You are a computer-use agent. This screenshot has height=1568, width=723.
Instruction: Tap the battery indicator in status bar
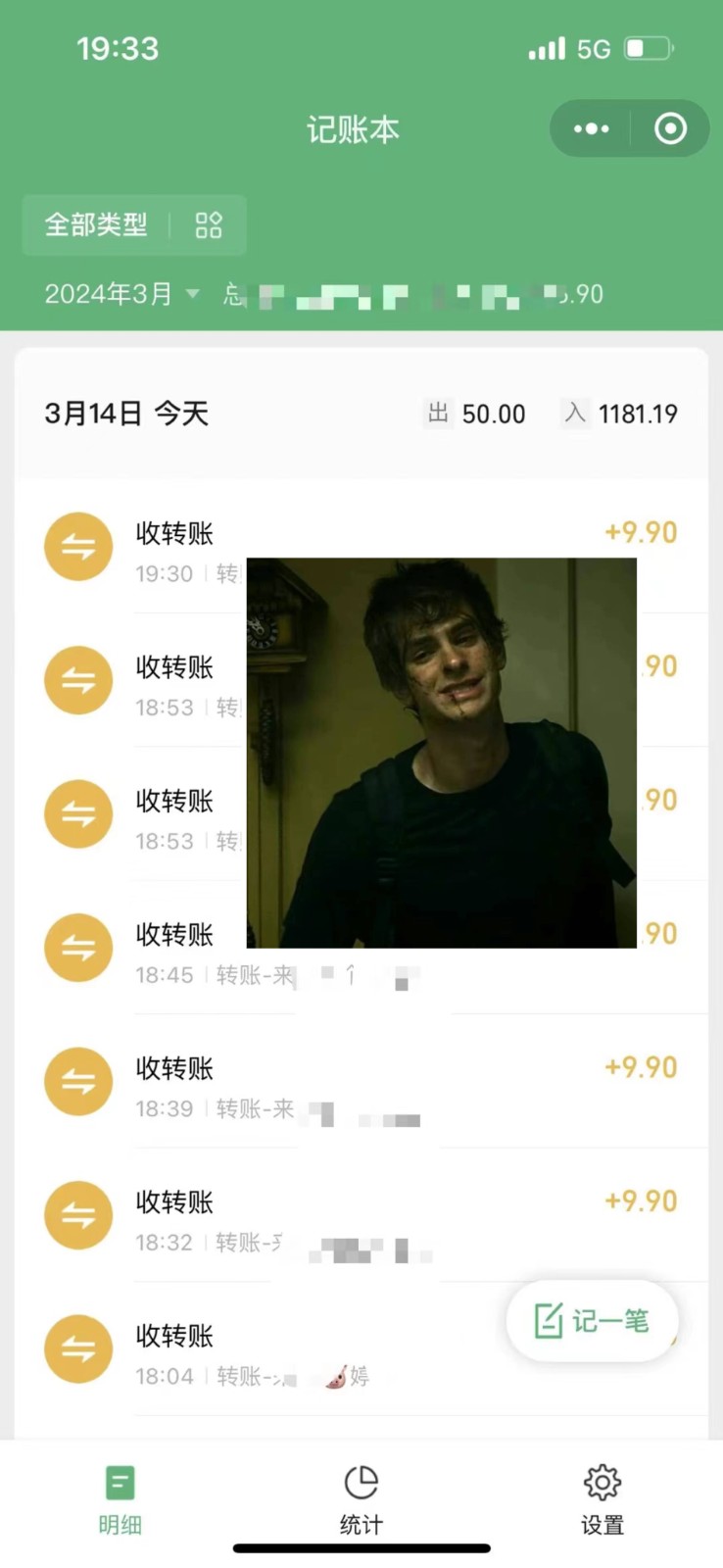coord(648,46)
